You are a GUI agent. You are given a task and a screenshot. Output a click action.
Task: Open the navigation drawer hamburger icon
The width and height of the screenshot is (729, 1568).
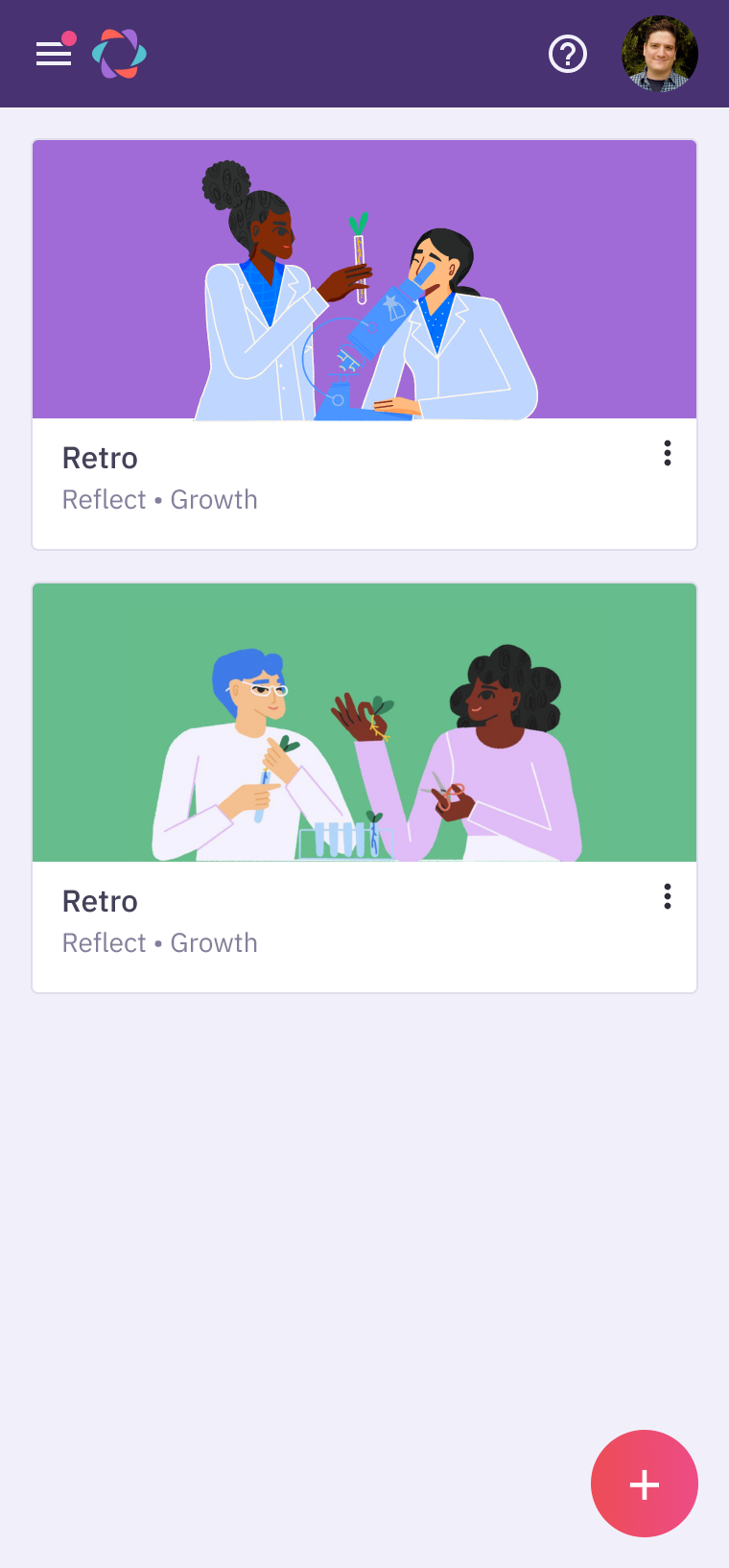click(x=53, y=55)
